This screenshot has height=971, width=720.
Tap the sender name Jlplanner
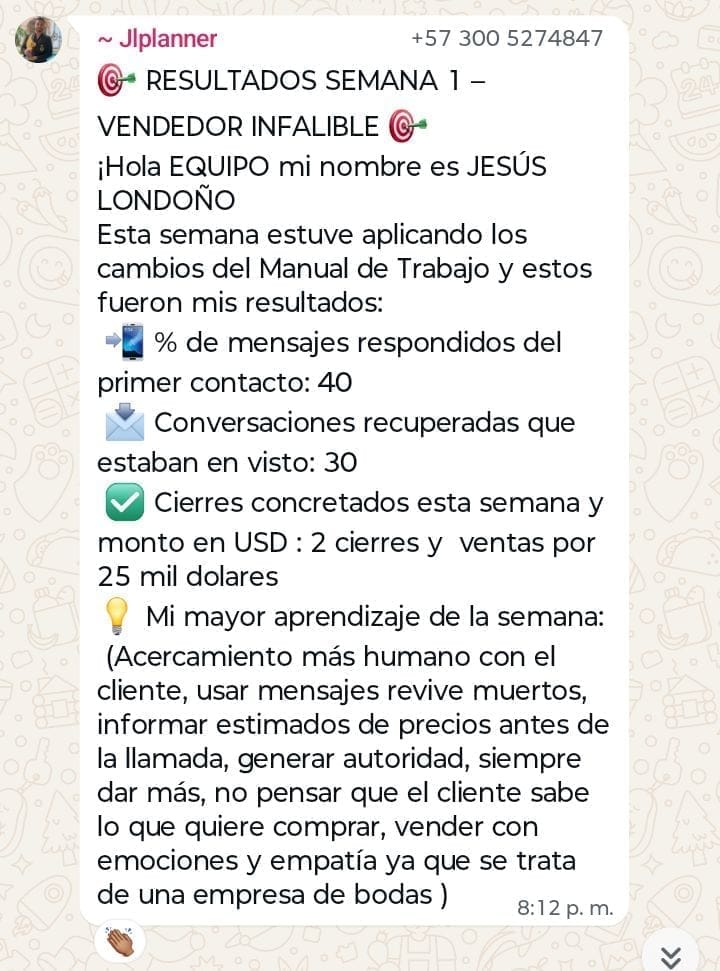pyautogui.click(x=157, y=39)
